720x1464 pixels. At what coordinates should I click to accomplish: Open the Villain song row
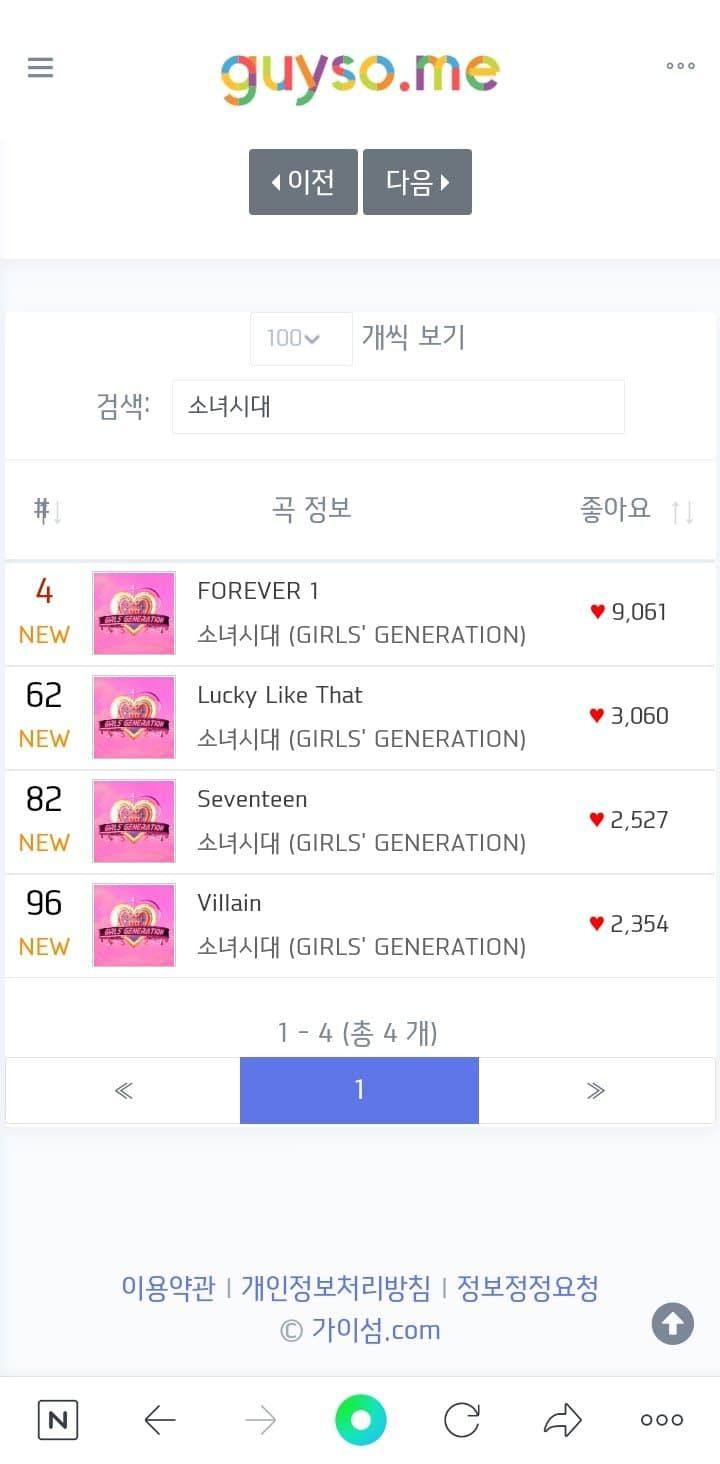pyautogui.click(x=360, y=926)
